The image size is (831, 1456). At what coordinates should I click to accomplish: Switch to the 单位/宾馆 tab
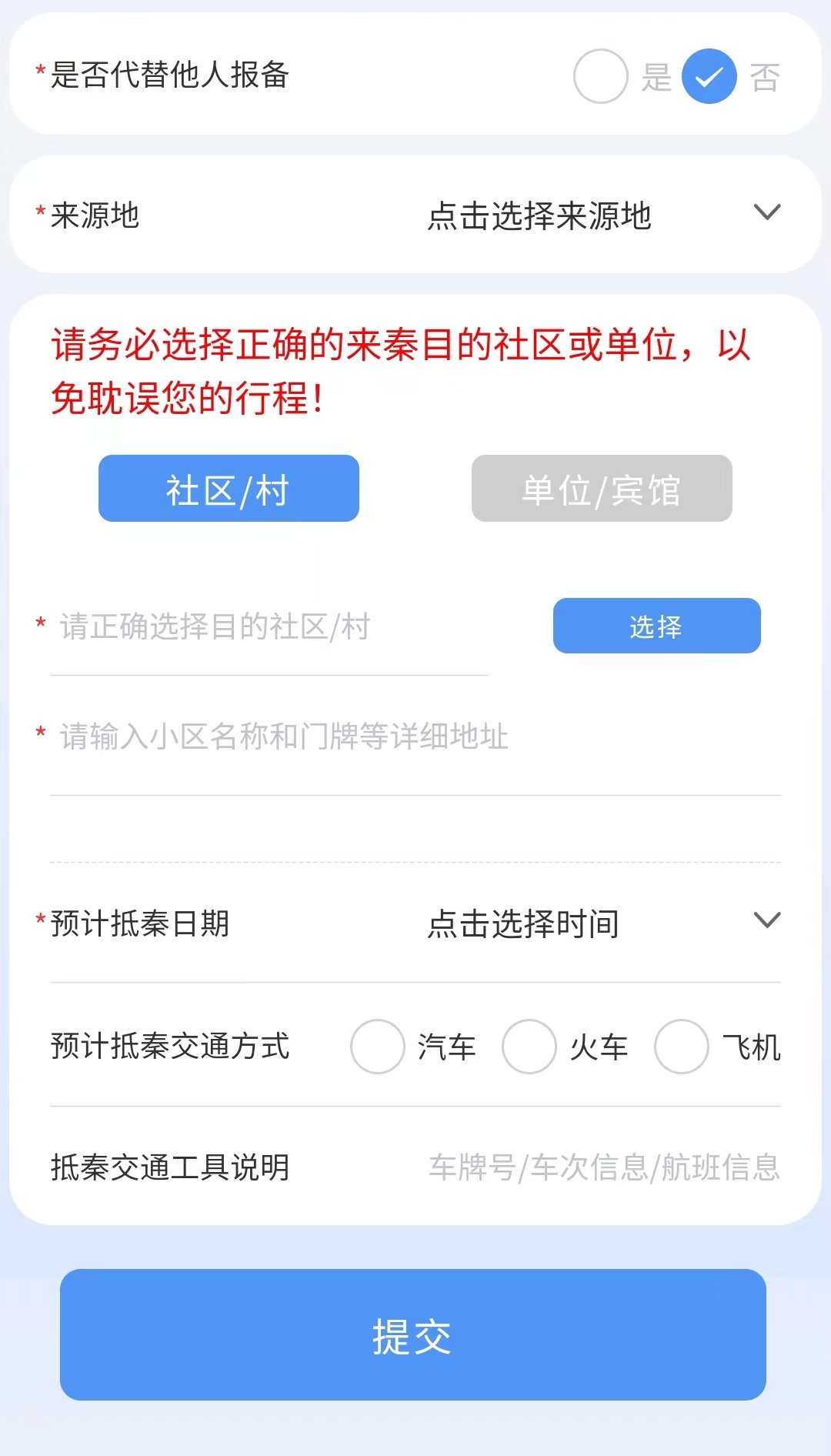pos(601,489)
